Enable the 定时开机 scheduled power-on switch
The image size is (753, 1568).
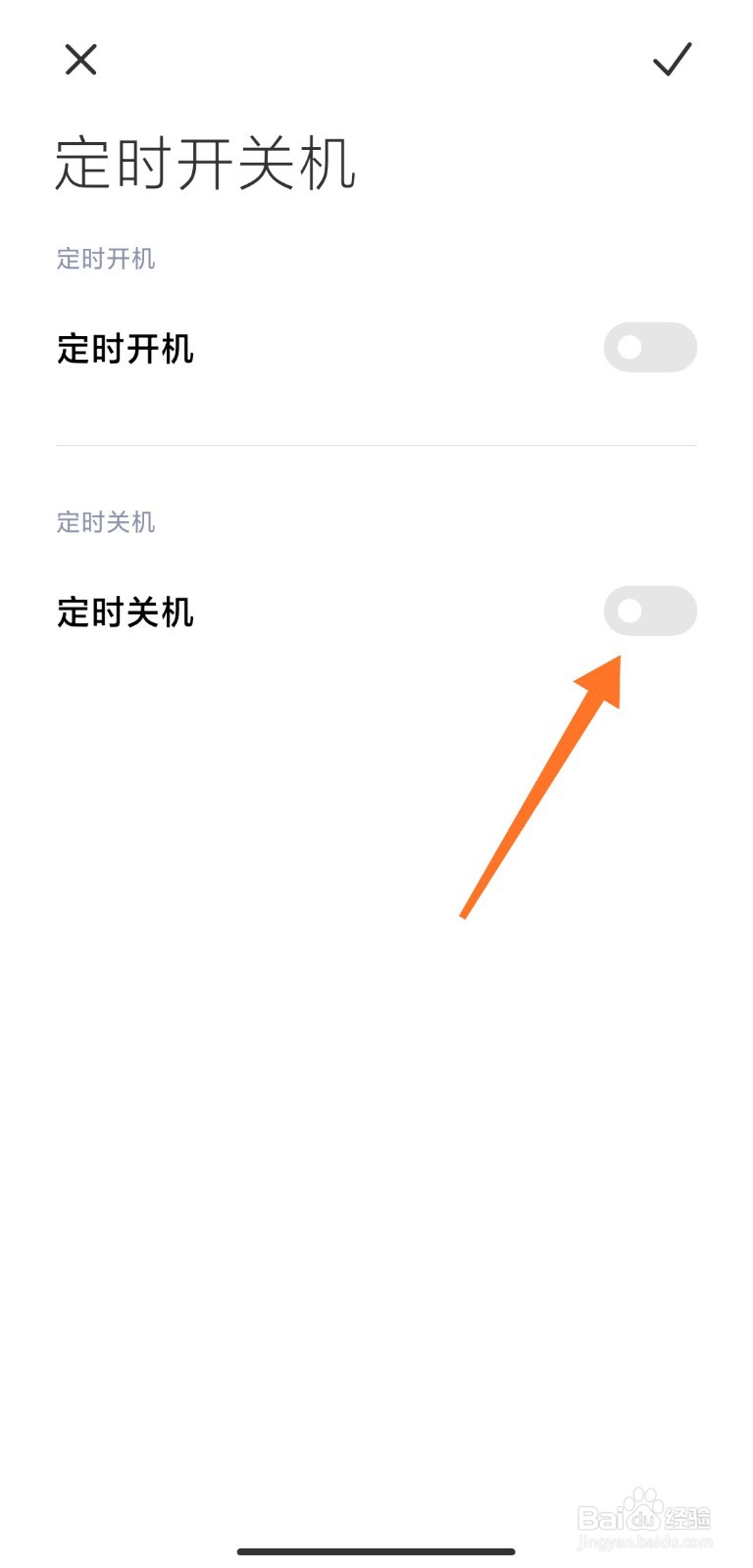point(650,348)
